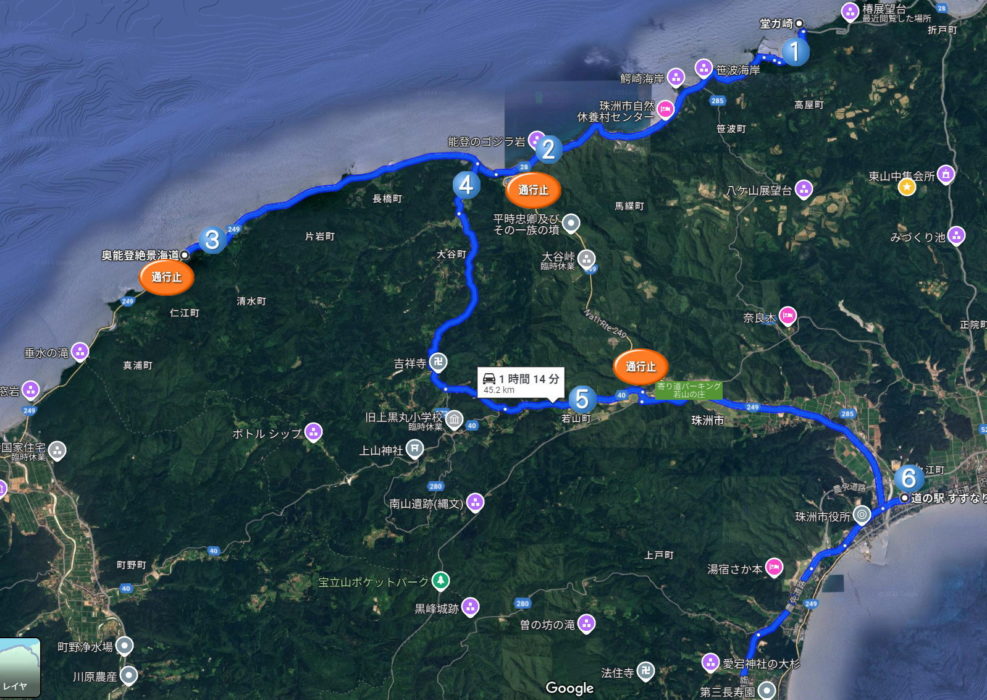Open the 珠洲市役所 city hall pin

pyautogui.click(x=861, y=516)
